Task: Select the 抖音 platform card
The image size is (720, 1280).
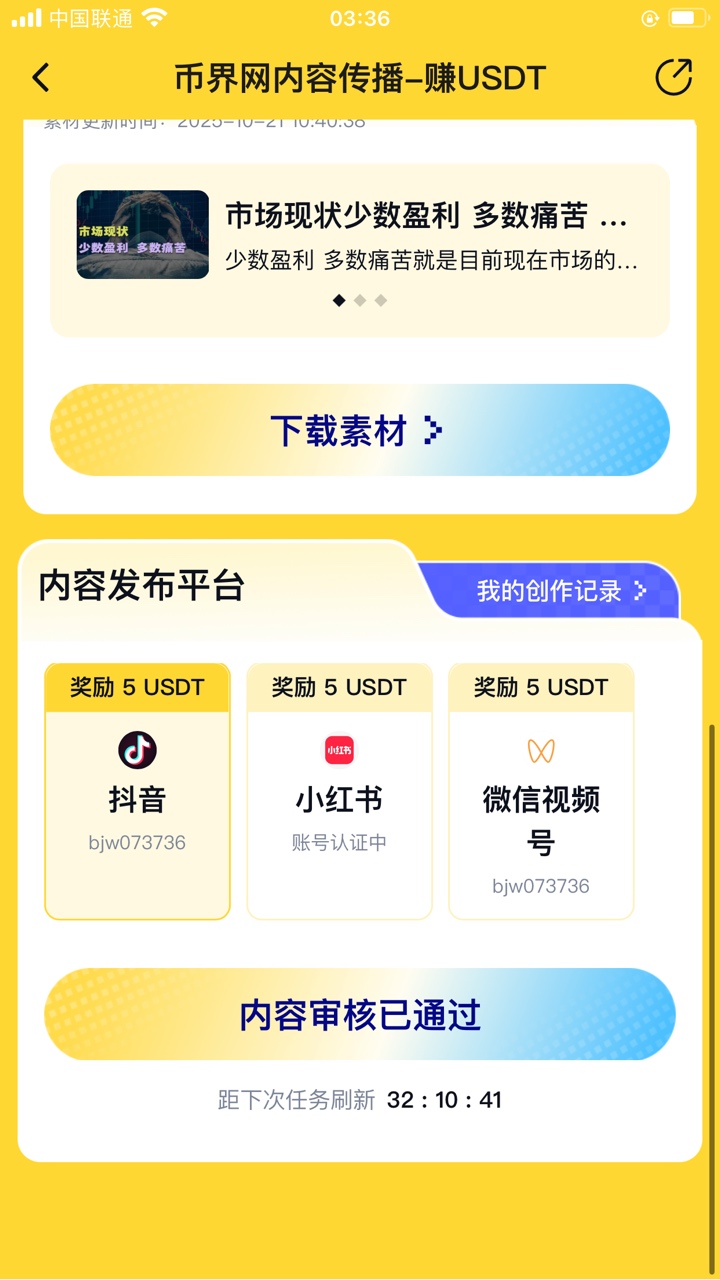Action: click(137, 790)
